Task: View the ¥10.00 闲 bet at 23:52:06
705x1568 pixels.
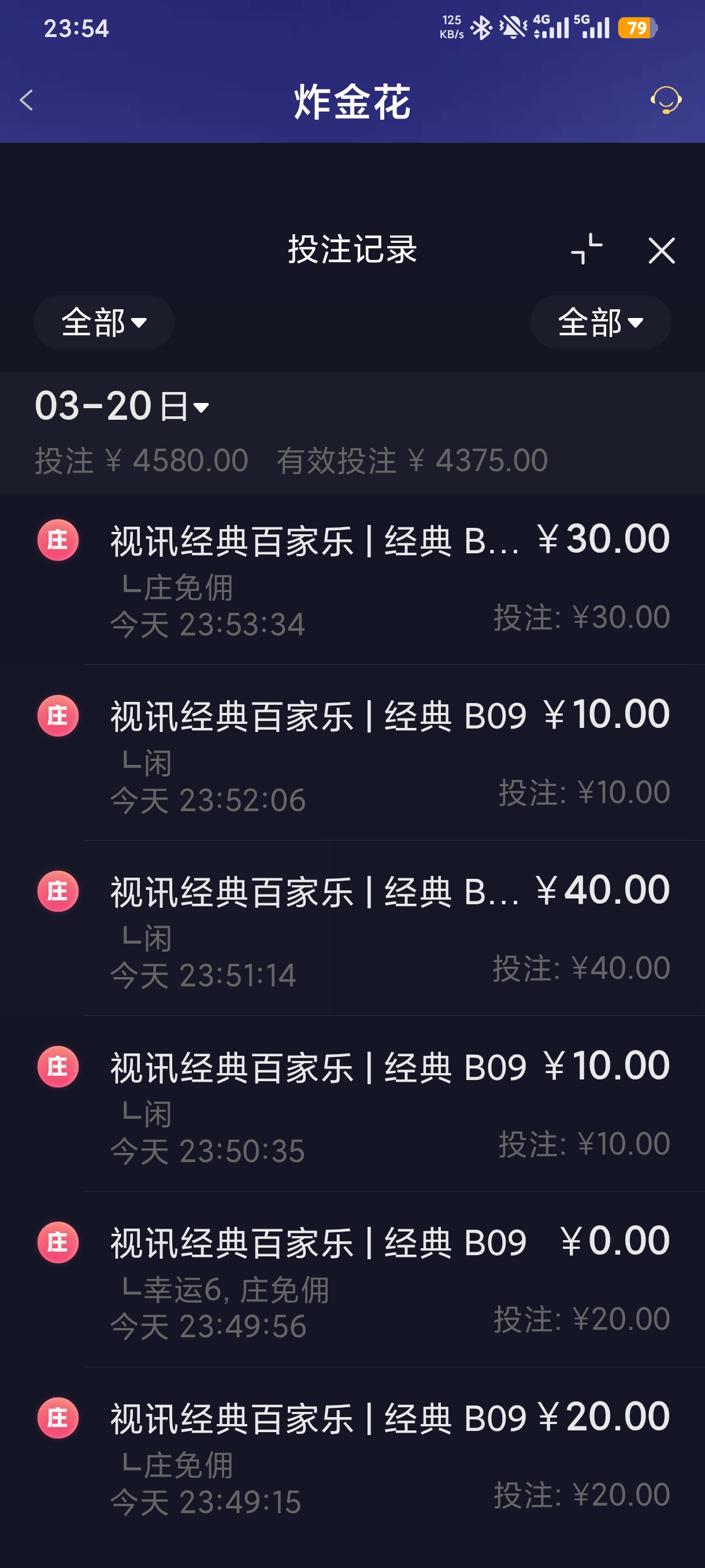Action: coord(353,755)
